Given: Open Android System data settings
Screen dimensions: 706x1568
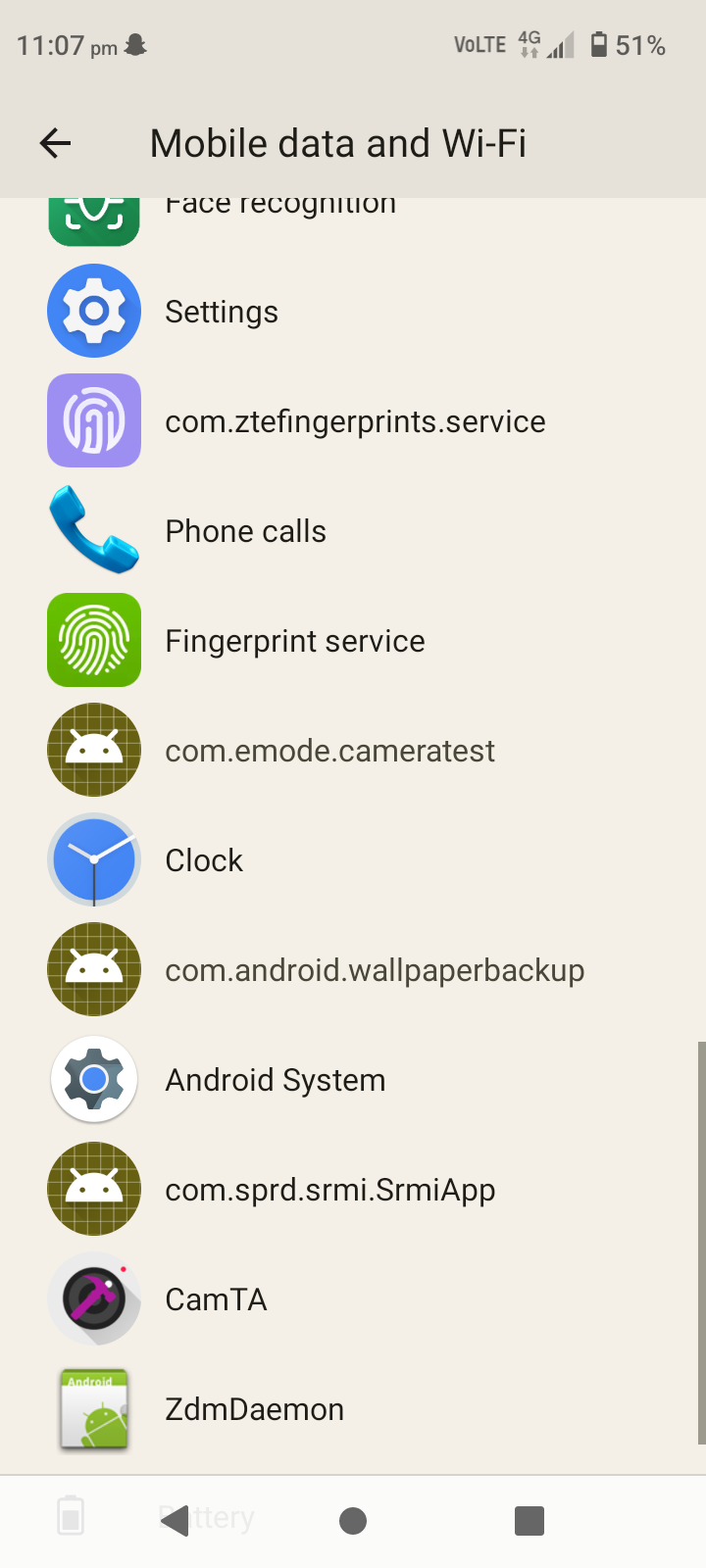Looking at the screenshot, I should coord(353,1080).
